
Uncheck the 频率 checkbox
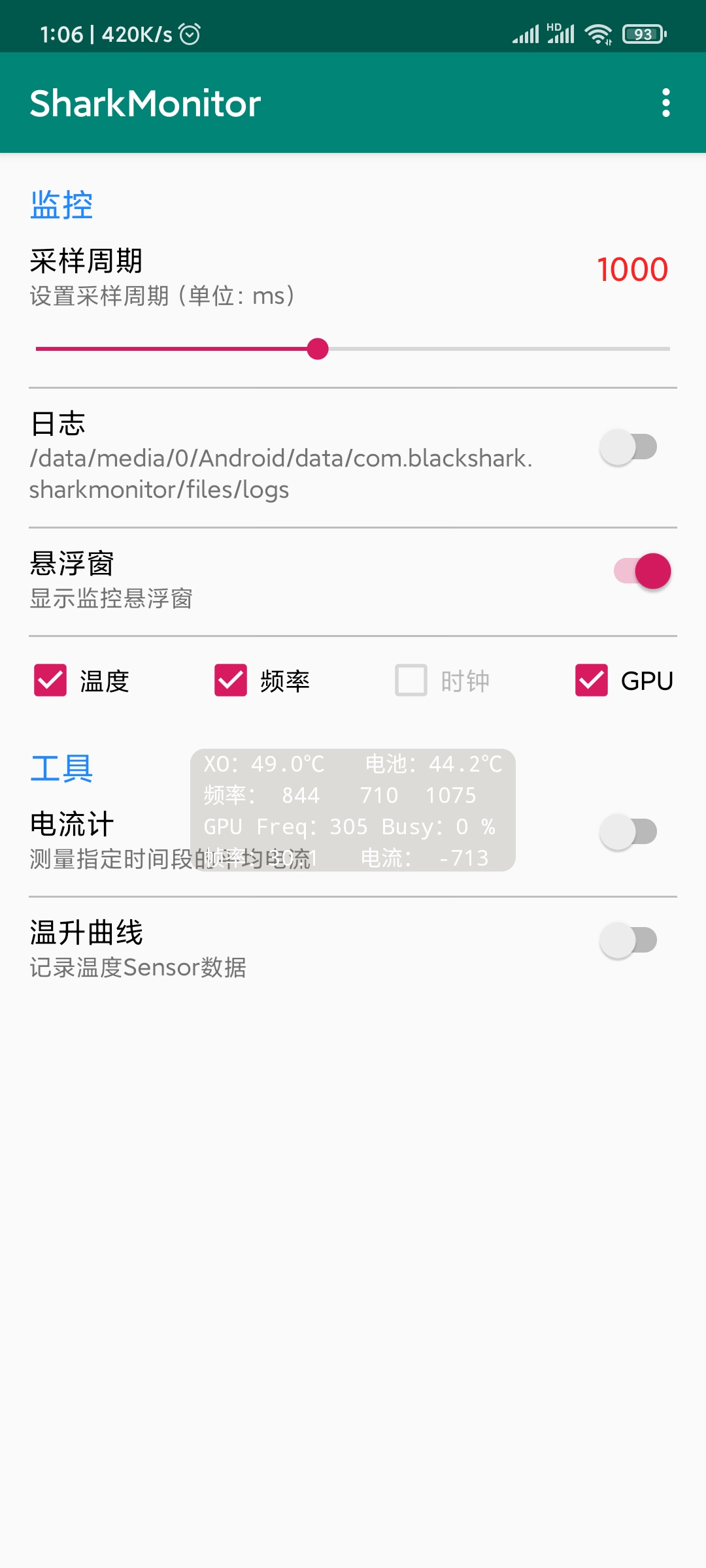coord(231,681)
